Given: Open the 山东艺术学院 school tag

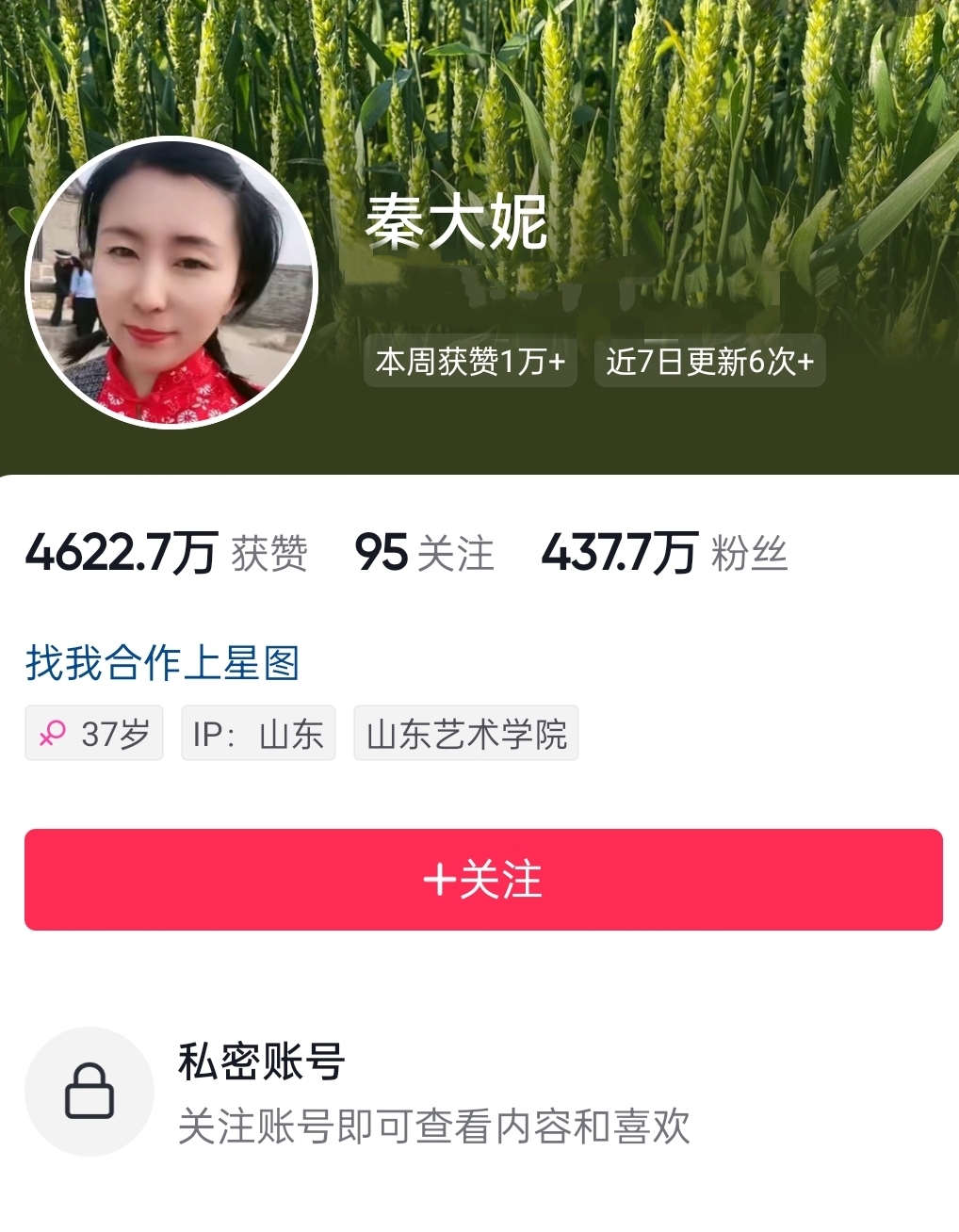Looking at the screenshot, I should (x=465, y=733).
